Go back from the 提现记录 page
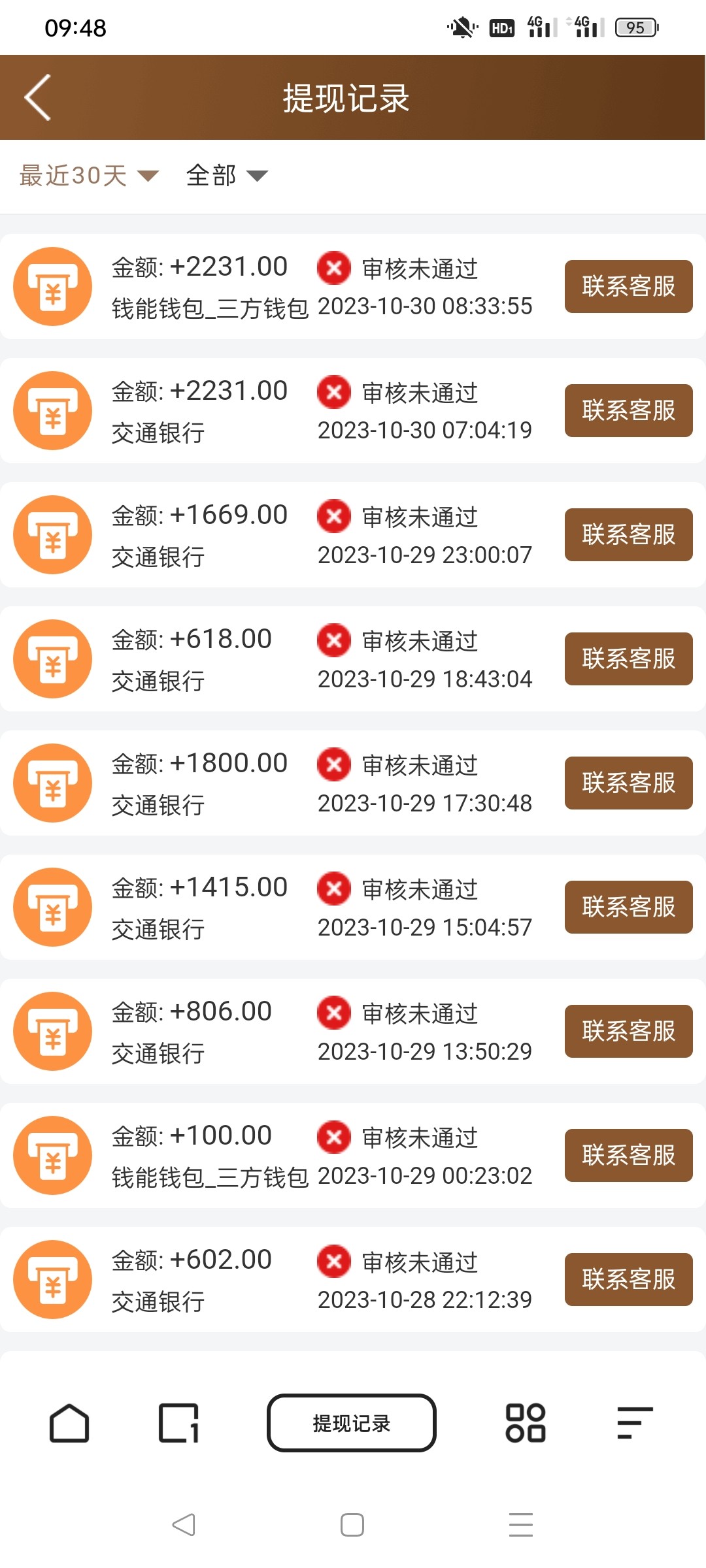 (x=38, y=97)
